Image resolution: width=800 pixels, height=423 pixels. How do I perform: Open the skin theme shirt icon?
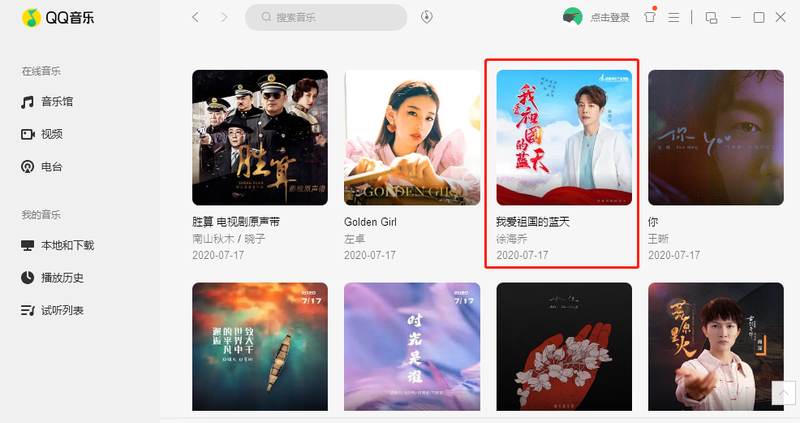pyautogui.click(x=651, y=16)
